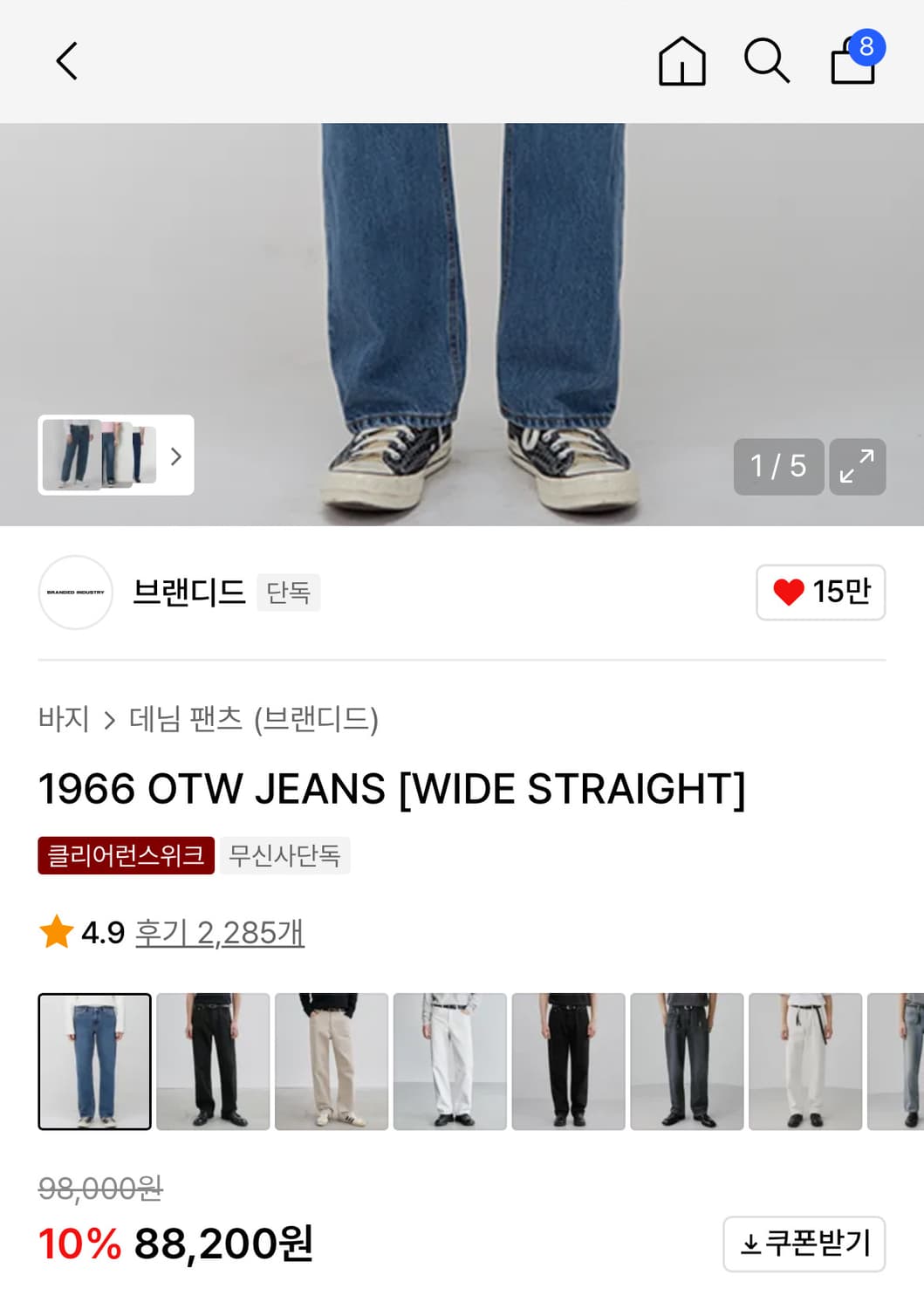
Task: Select the beige pants thumbnail
Action: (331, 1061)
